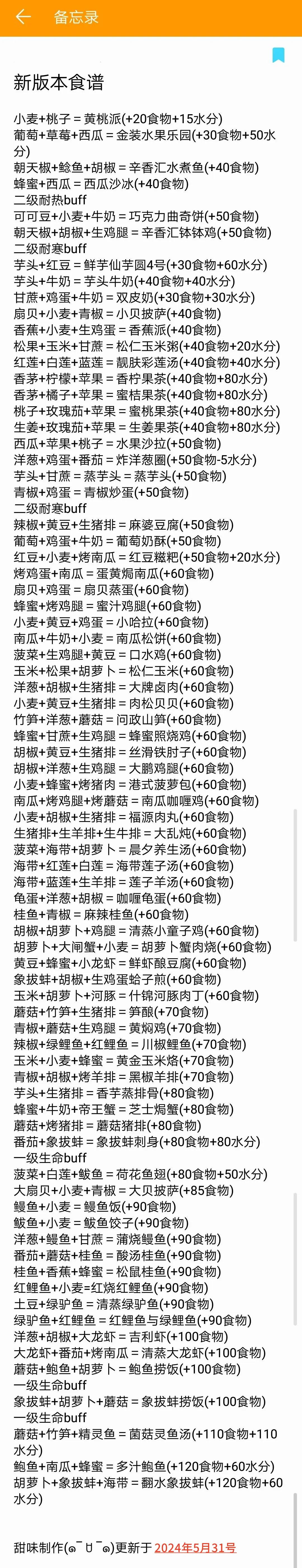Tap the blue bookmark icon
The image size is (302, 1568).
[278, 55]
